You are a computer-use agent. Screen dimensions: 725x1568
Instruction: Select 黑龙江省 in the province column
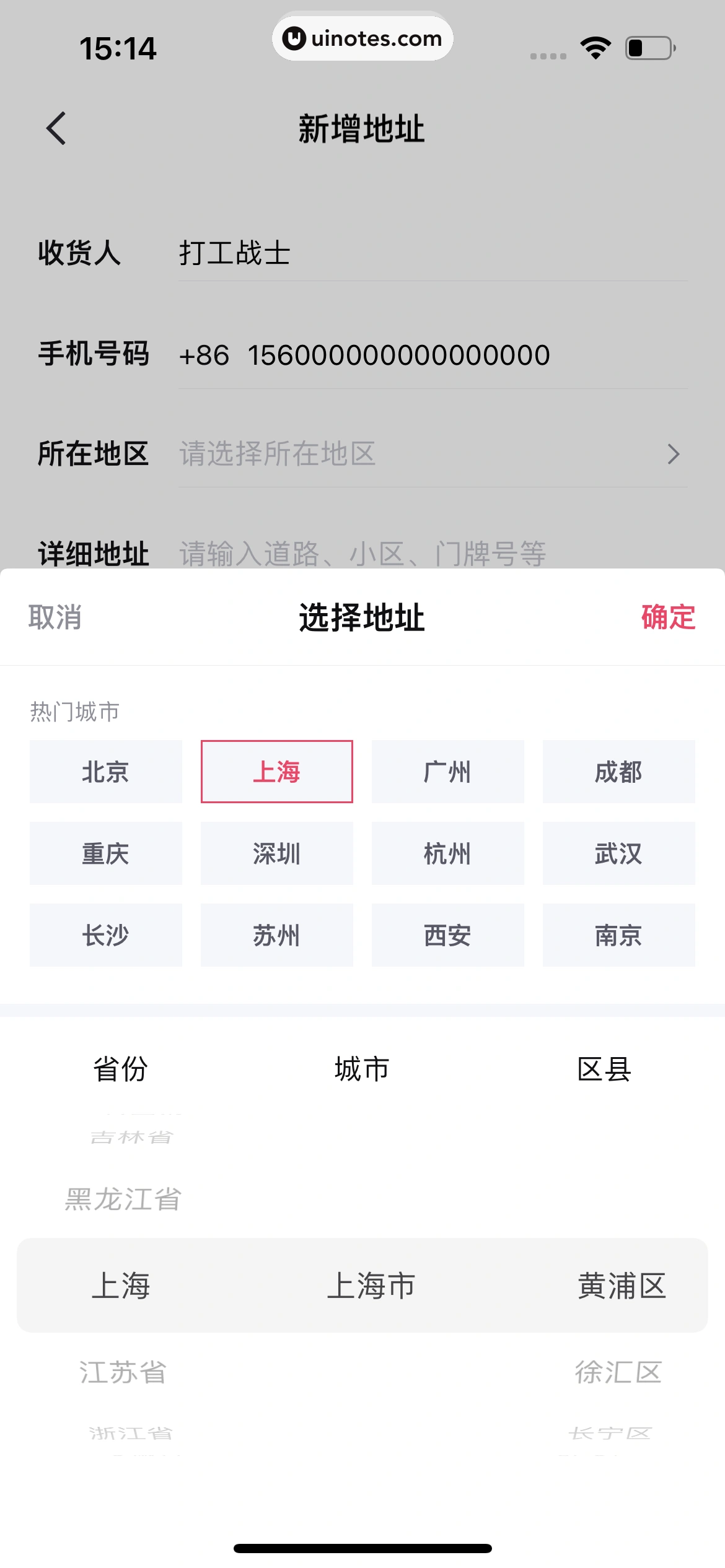click(x=121, y=1198)
